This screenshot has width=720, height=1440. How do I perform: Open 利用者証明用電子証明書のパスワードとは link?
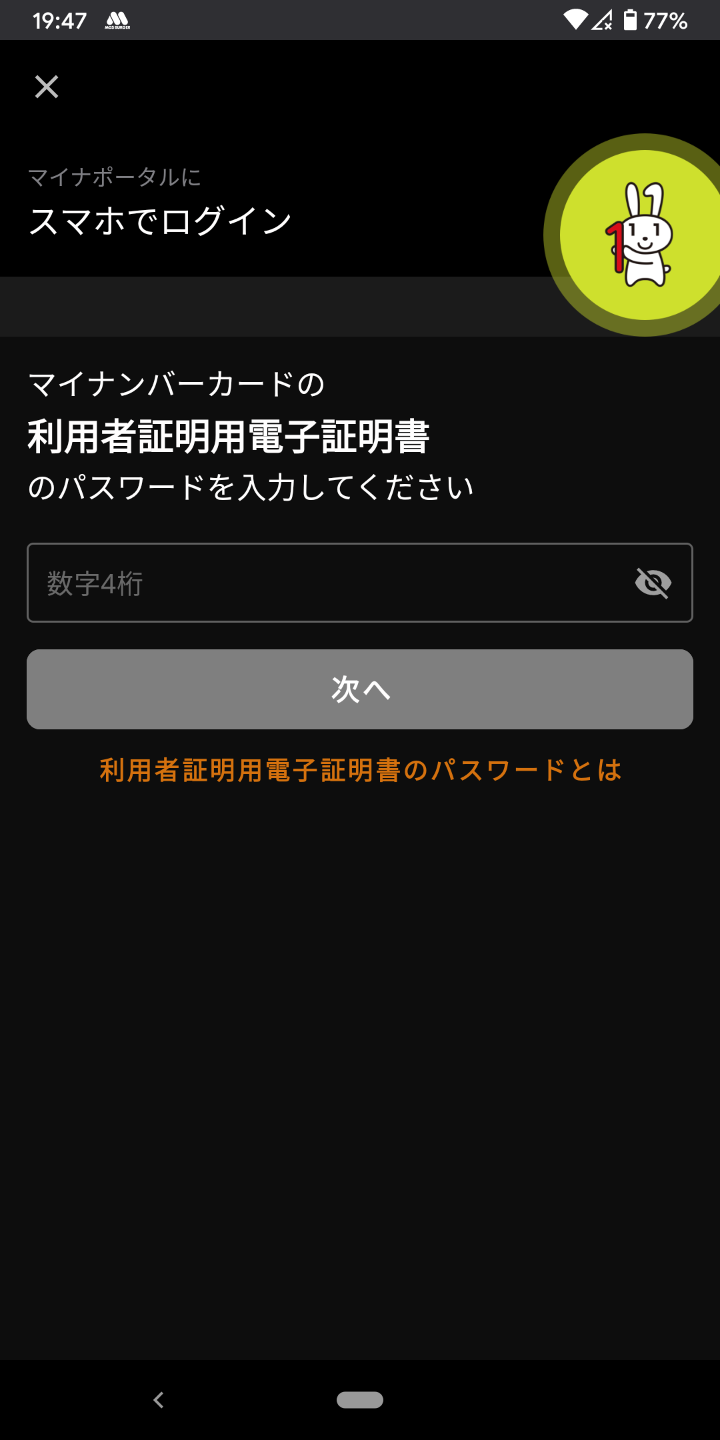pos(361,769)
